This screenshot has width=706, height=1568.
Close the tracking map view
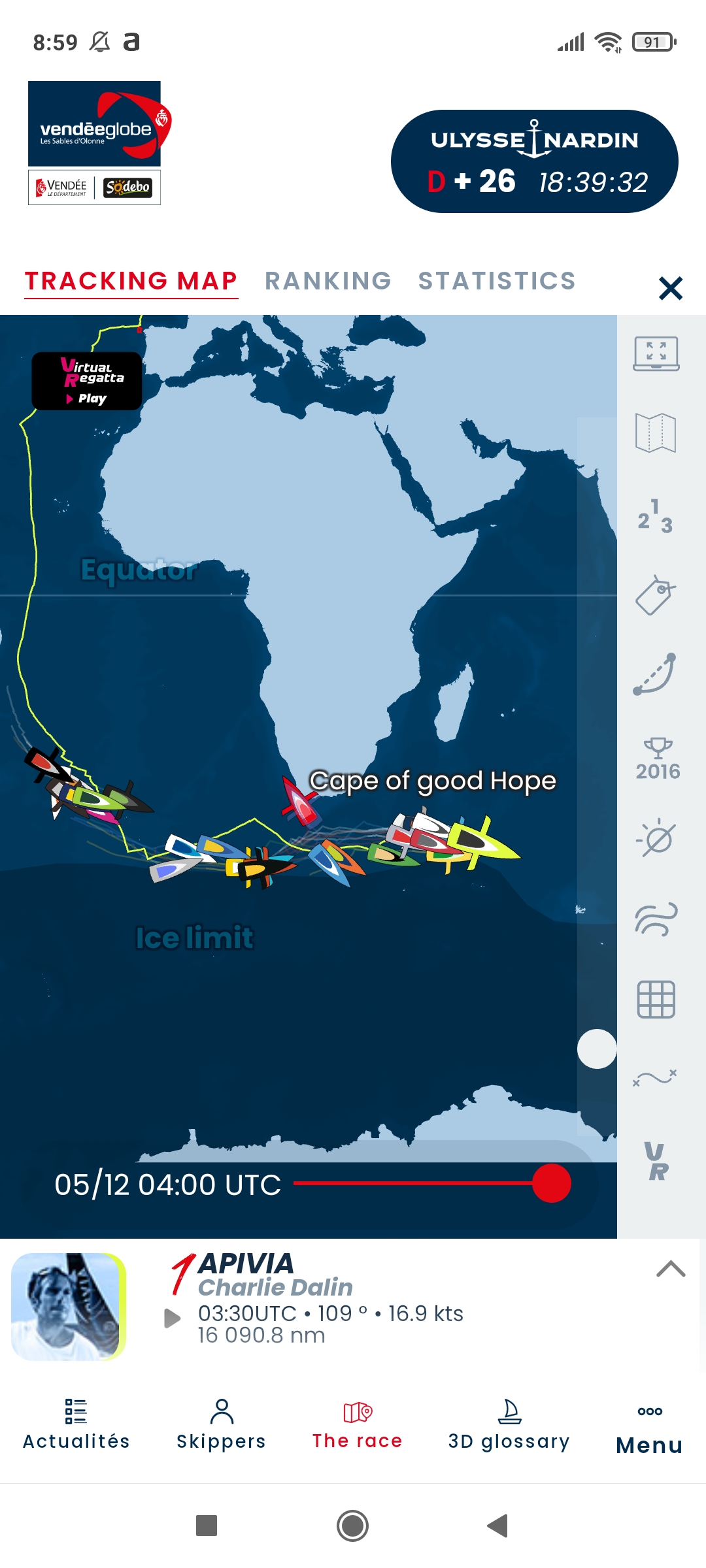[670, 288]
